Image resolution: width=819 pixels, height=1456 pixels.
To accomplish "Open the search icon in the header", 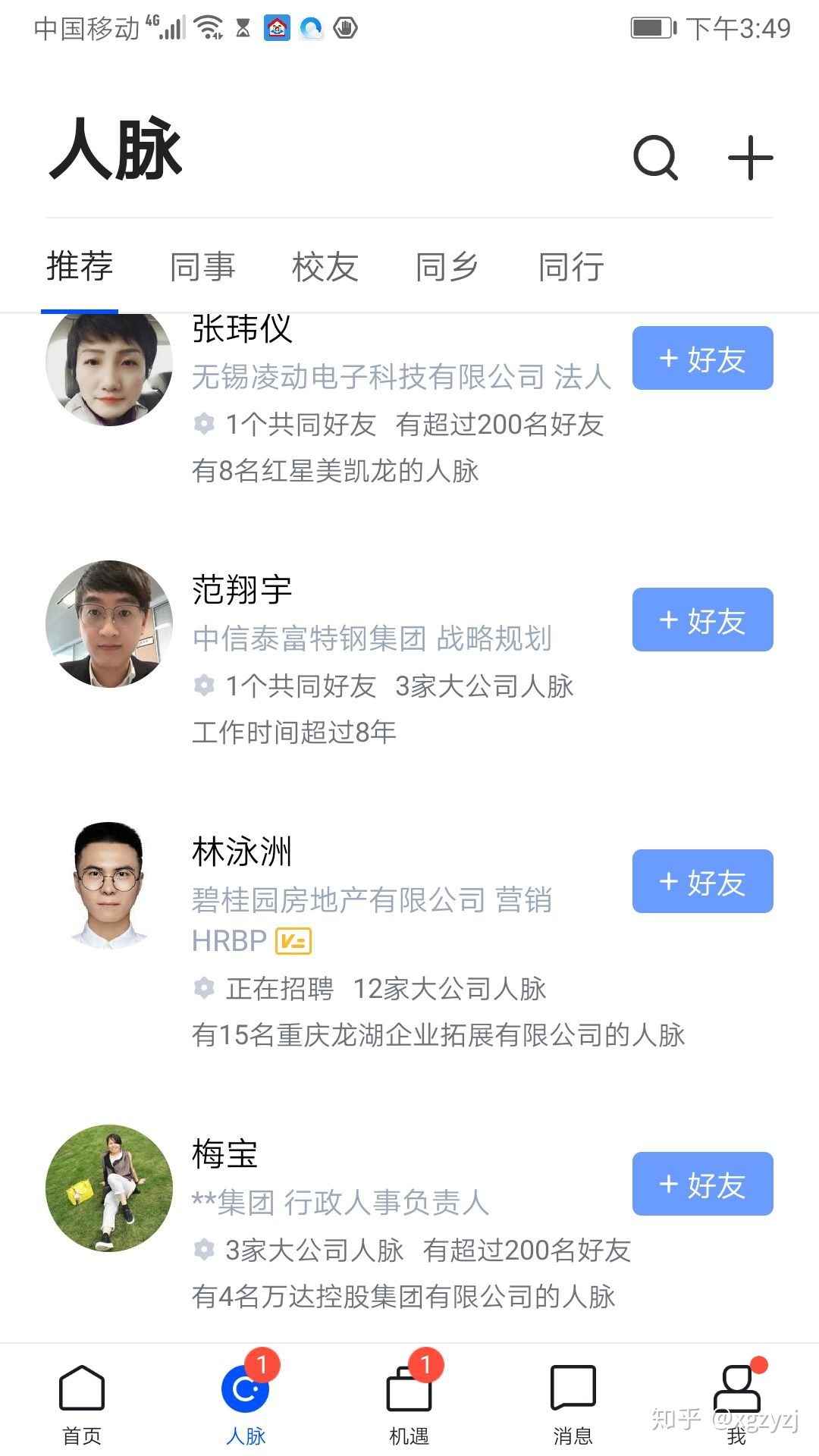I will click(x=655, y=157).
